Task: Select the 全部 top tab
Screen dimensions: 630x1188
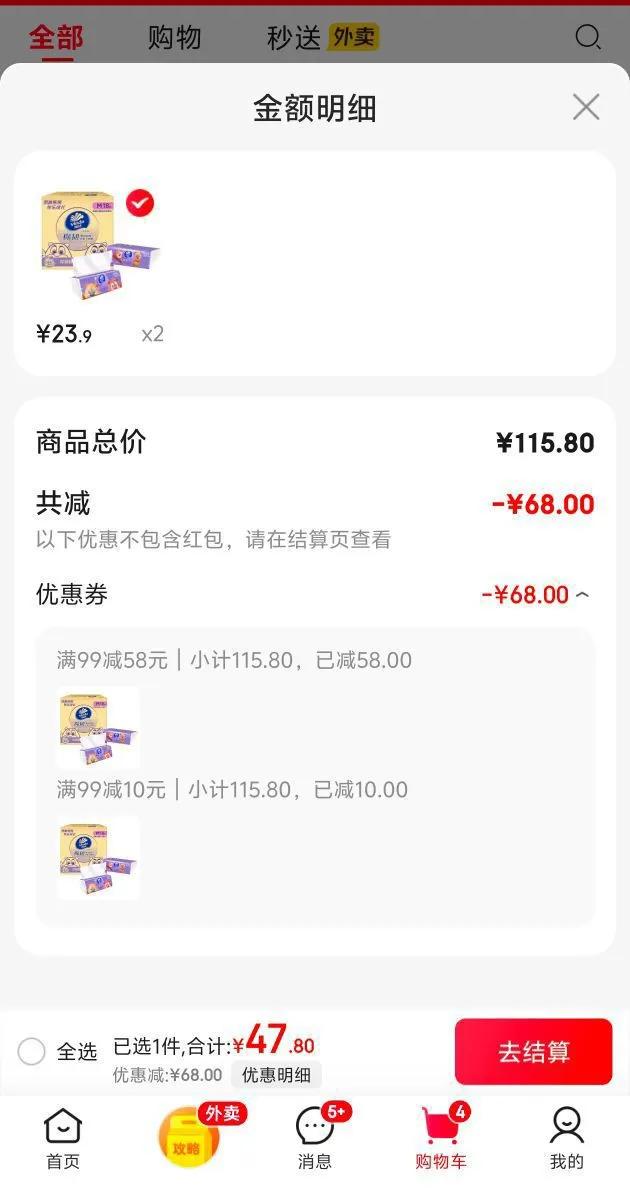Action: (x=56, y=38)
